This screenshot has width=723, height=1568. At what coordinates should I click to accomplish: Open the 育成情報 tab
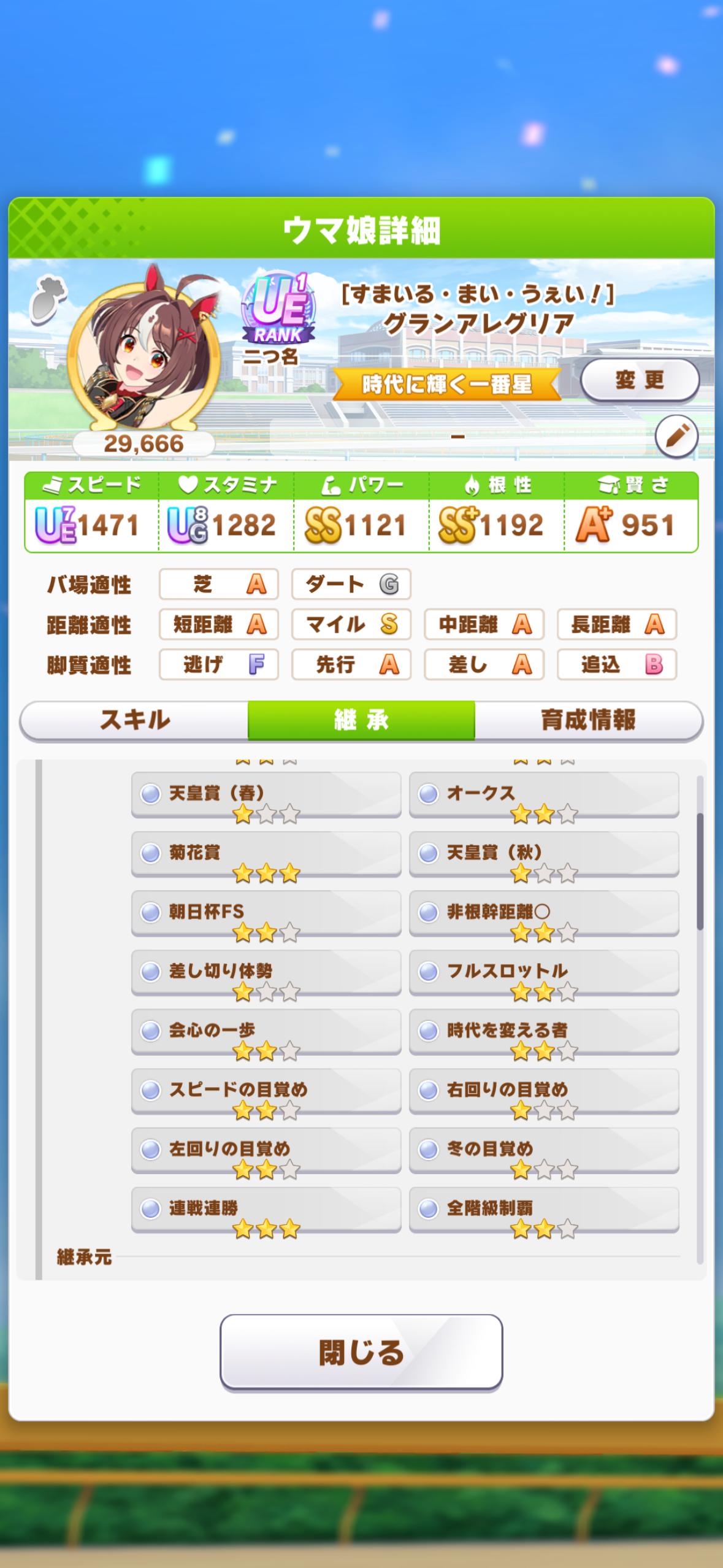(x=589, y=720)
